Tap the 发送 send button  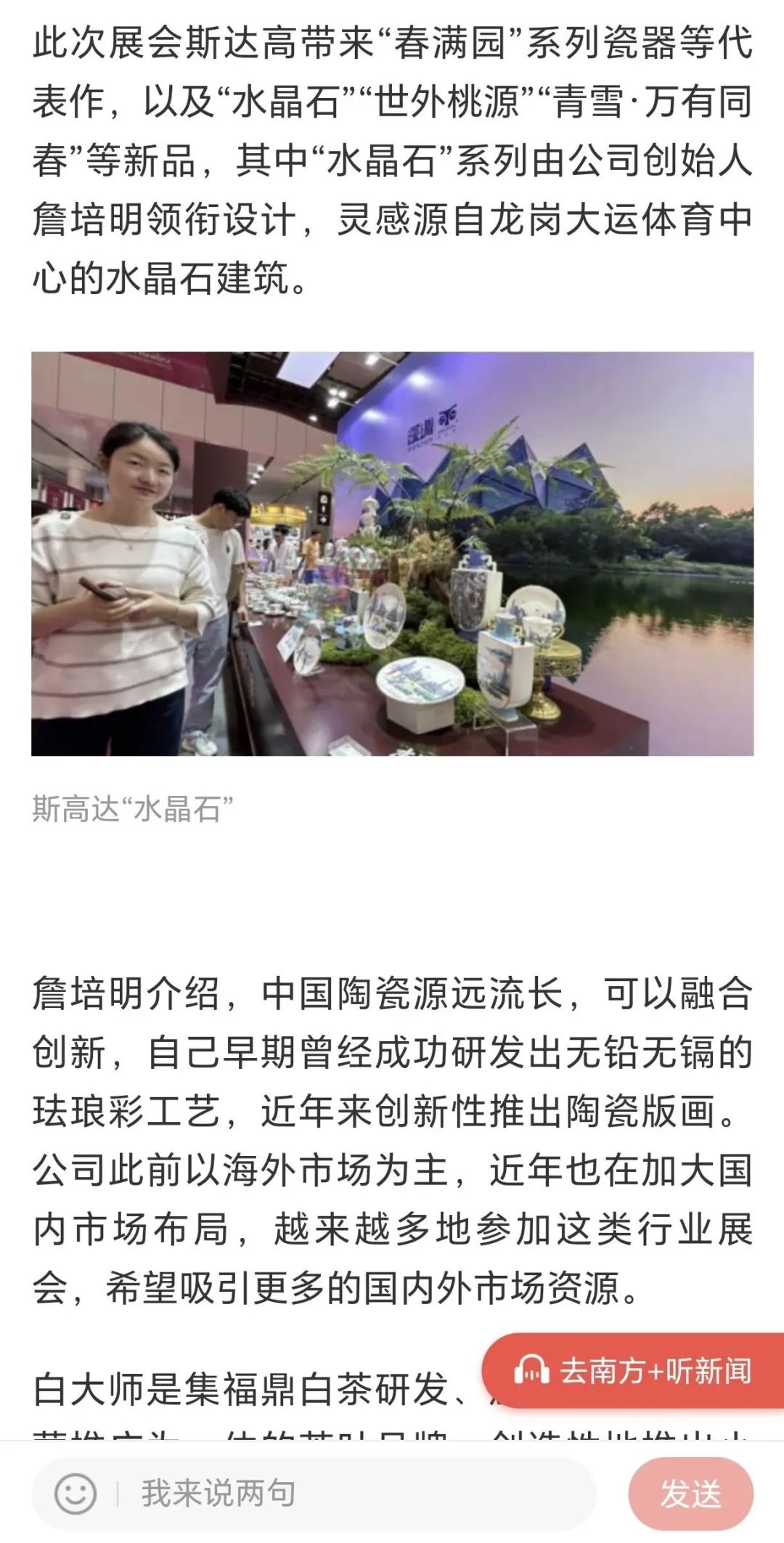tap(690, 1495)
